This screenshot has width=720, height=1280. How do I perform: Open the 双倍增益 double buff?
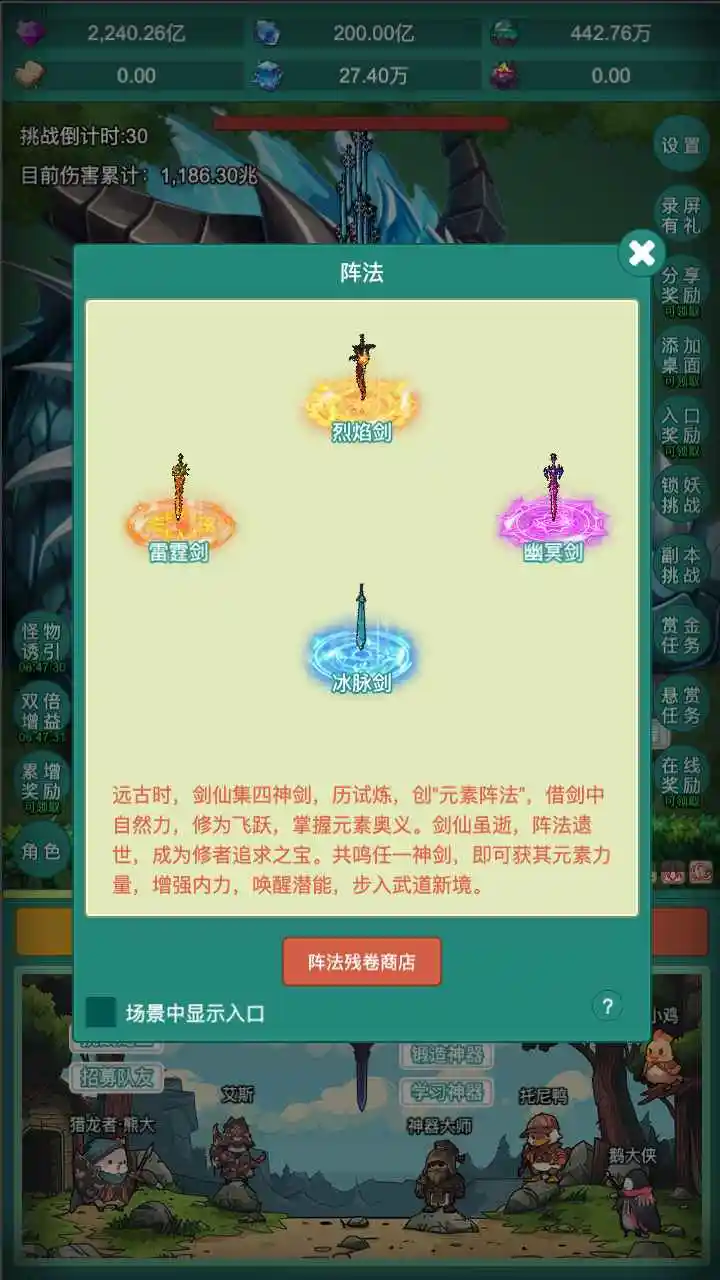pyautogui.click(x=42, y=712)
